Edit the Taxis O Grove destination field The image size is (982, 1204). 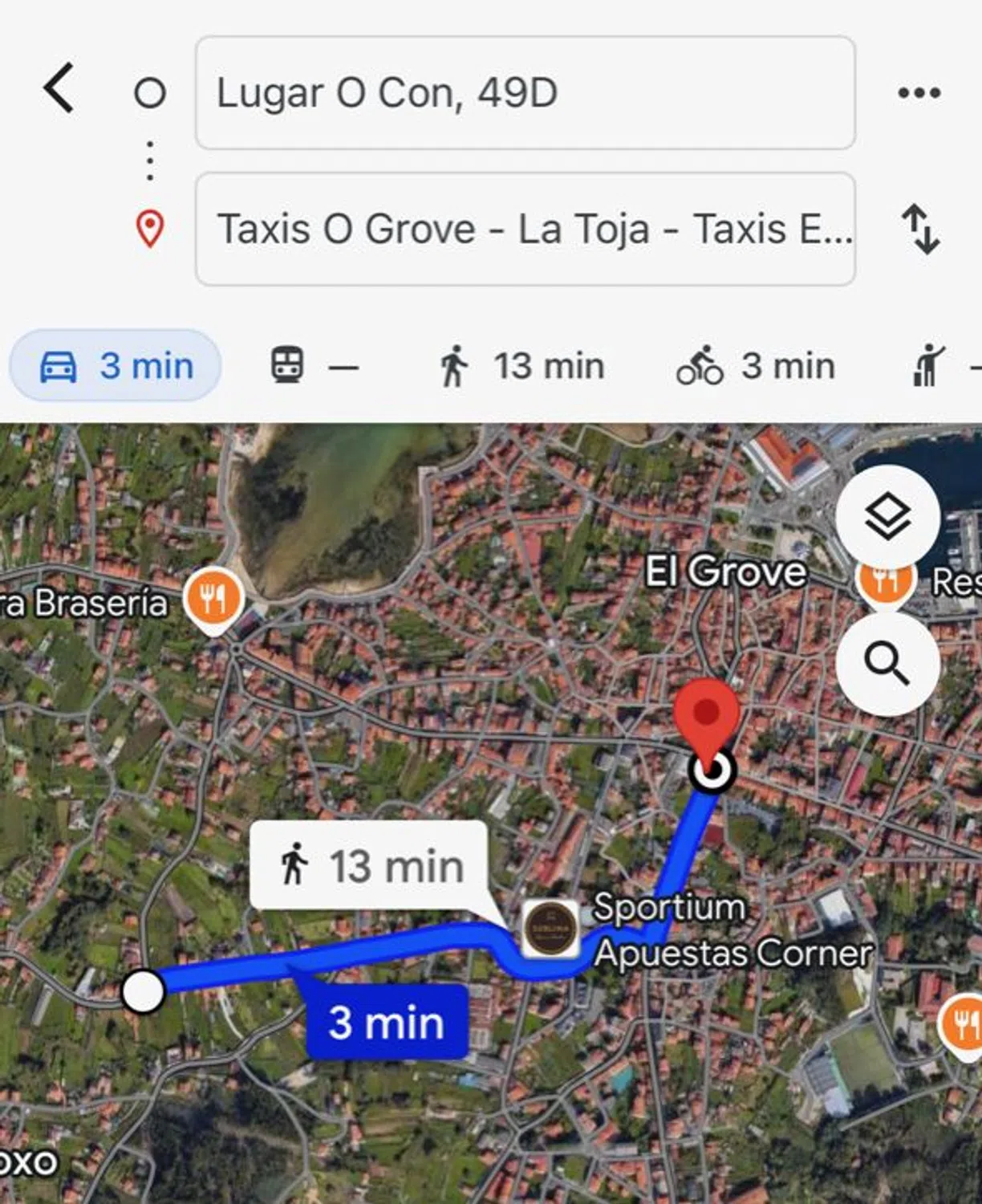(x=525, y=230)
